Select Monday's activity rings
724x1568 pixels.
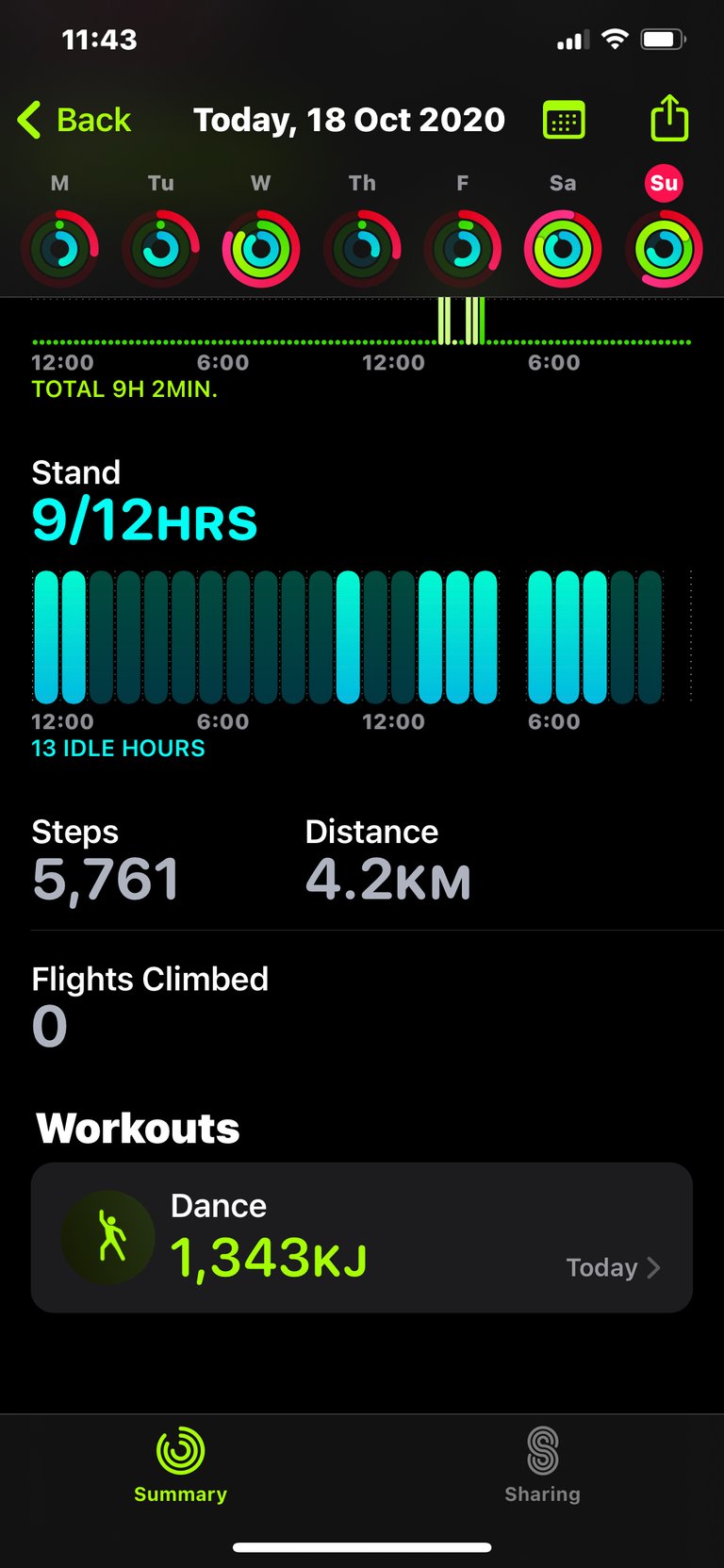tap(59, 249)
